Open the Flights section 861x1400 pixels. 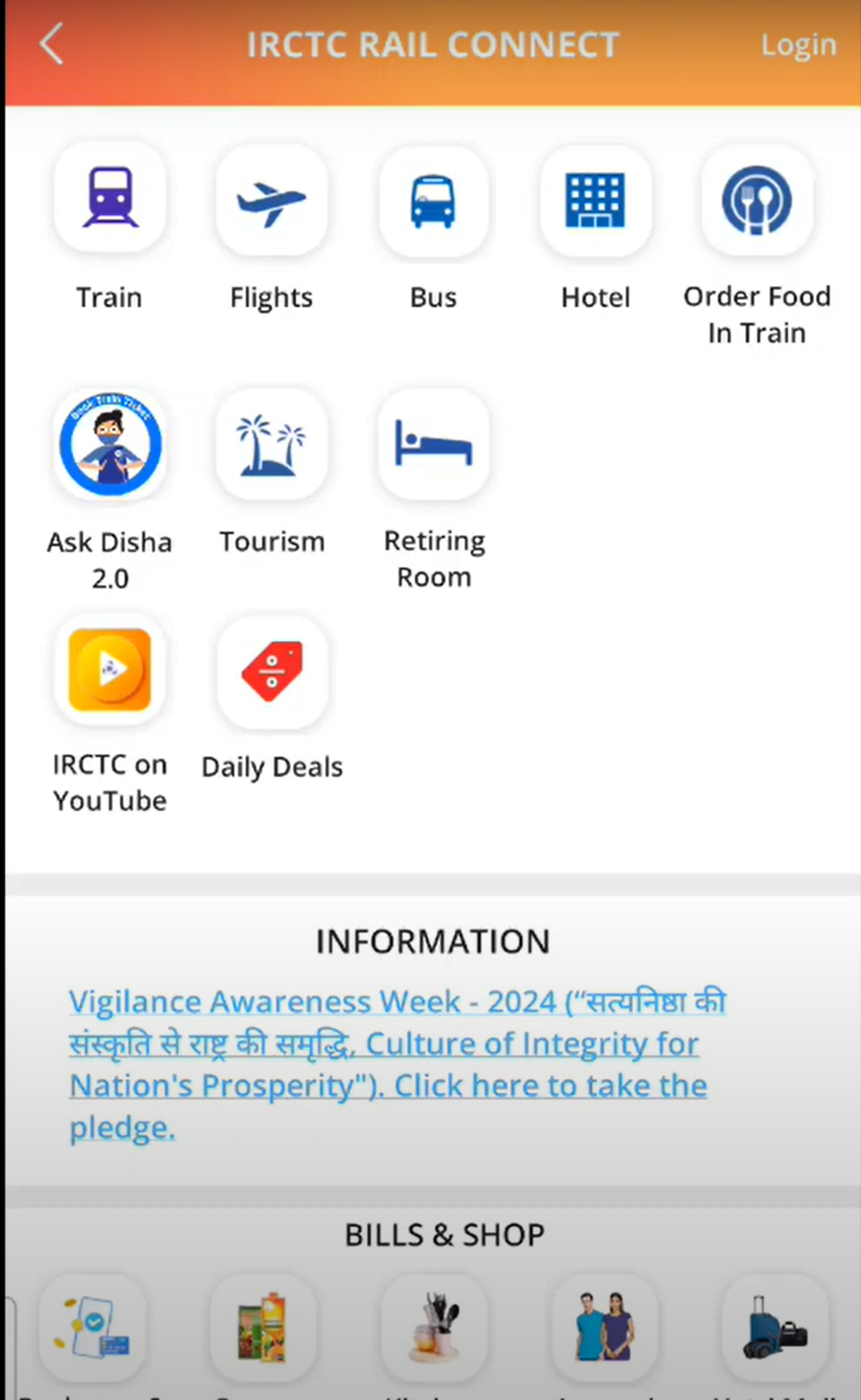272,201
